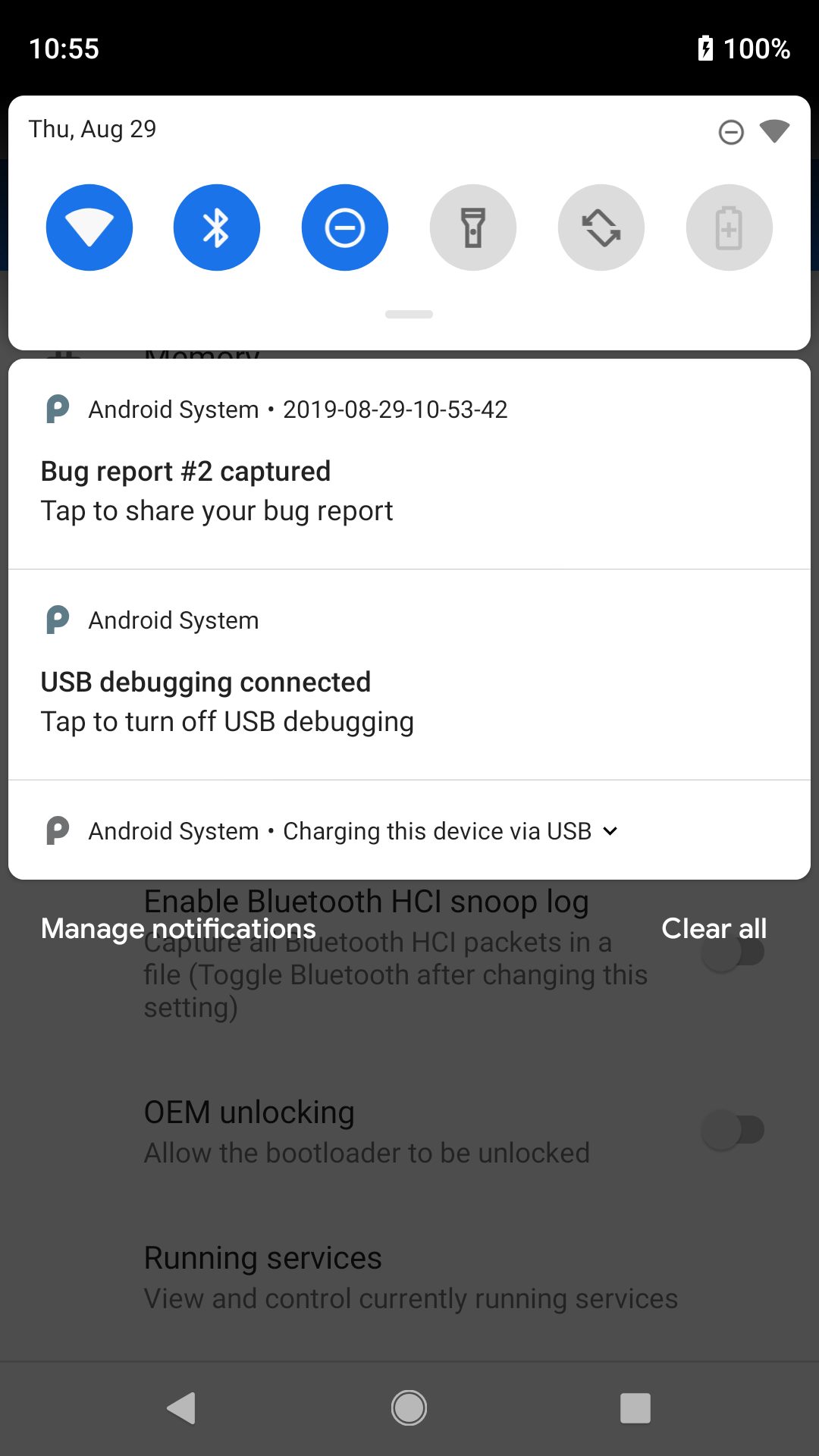Go back using the navigation bar
This screenshot has width=819, height=1456.
182,1408
